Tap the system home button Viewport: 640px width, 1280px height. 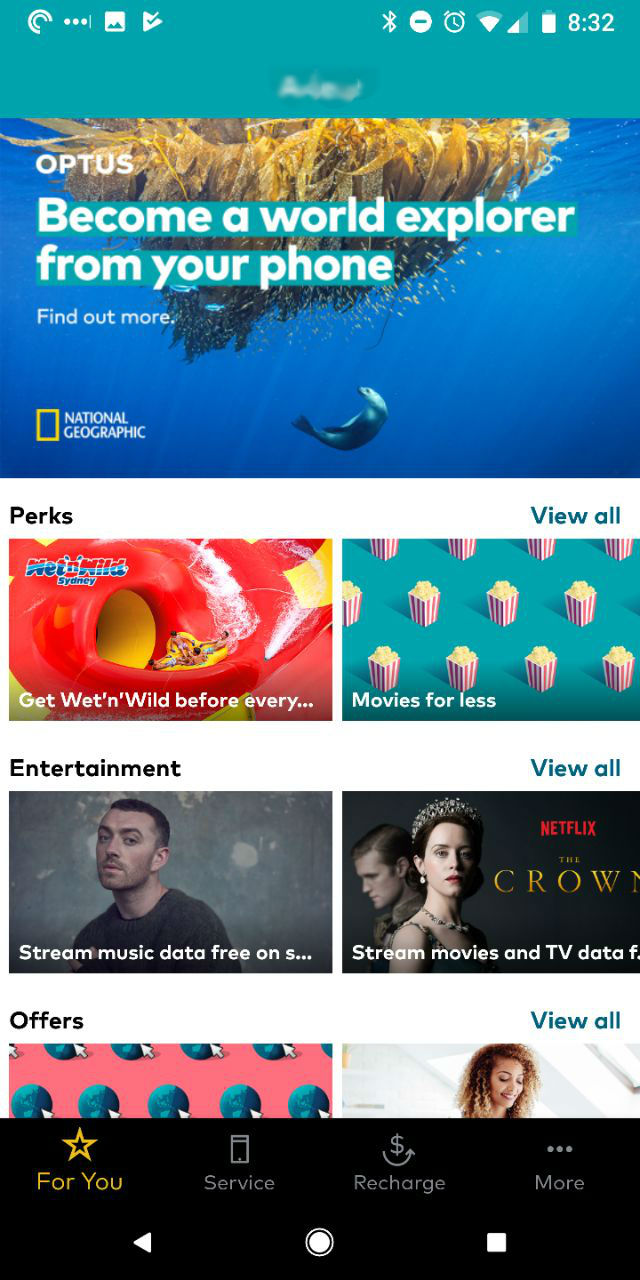(320, 1242)
